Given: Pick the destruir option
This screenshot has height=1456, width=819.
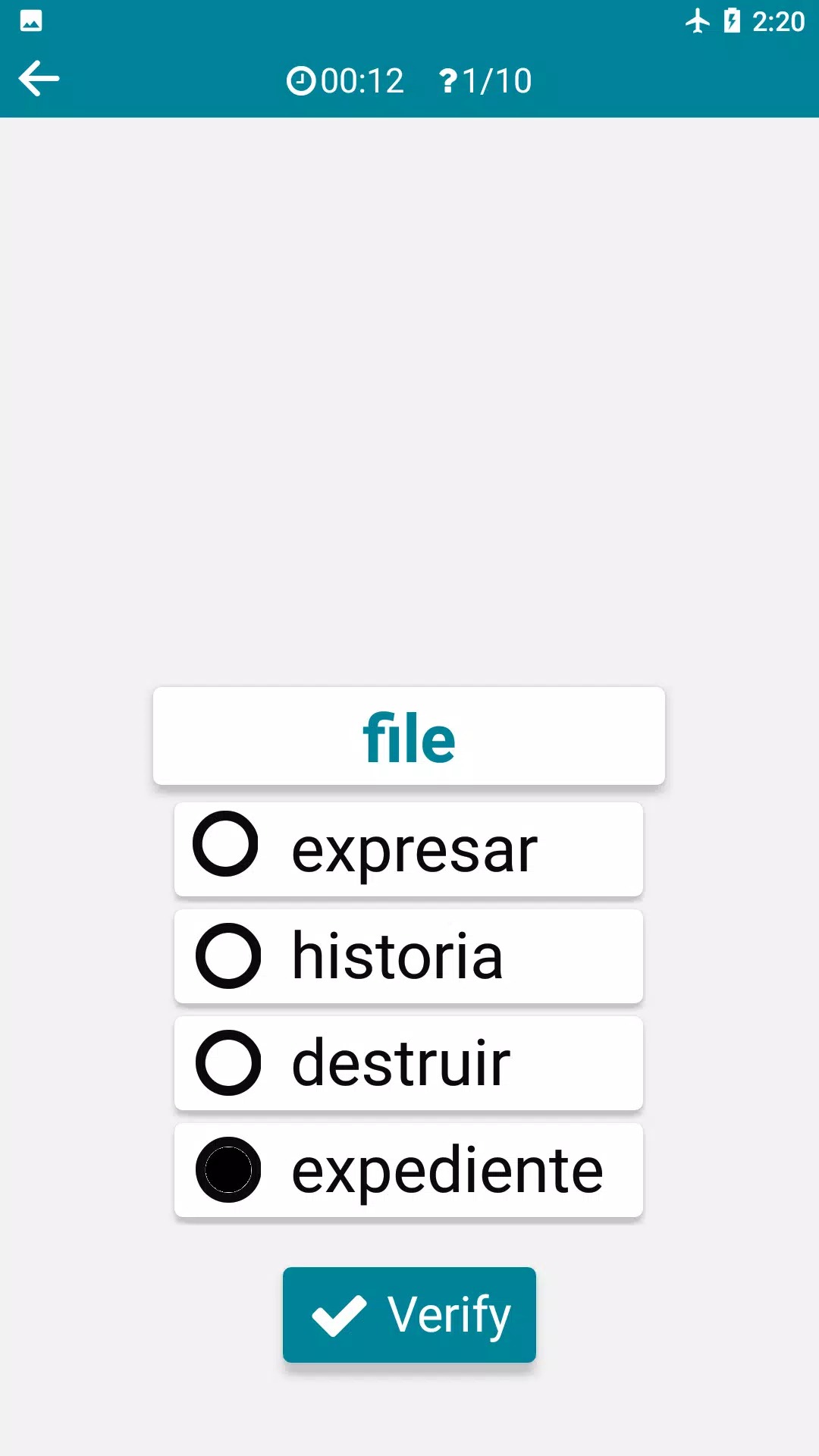Looking at the screenshot, I should click(408, 1063).
